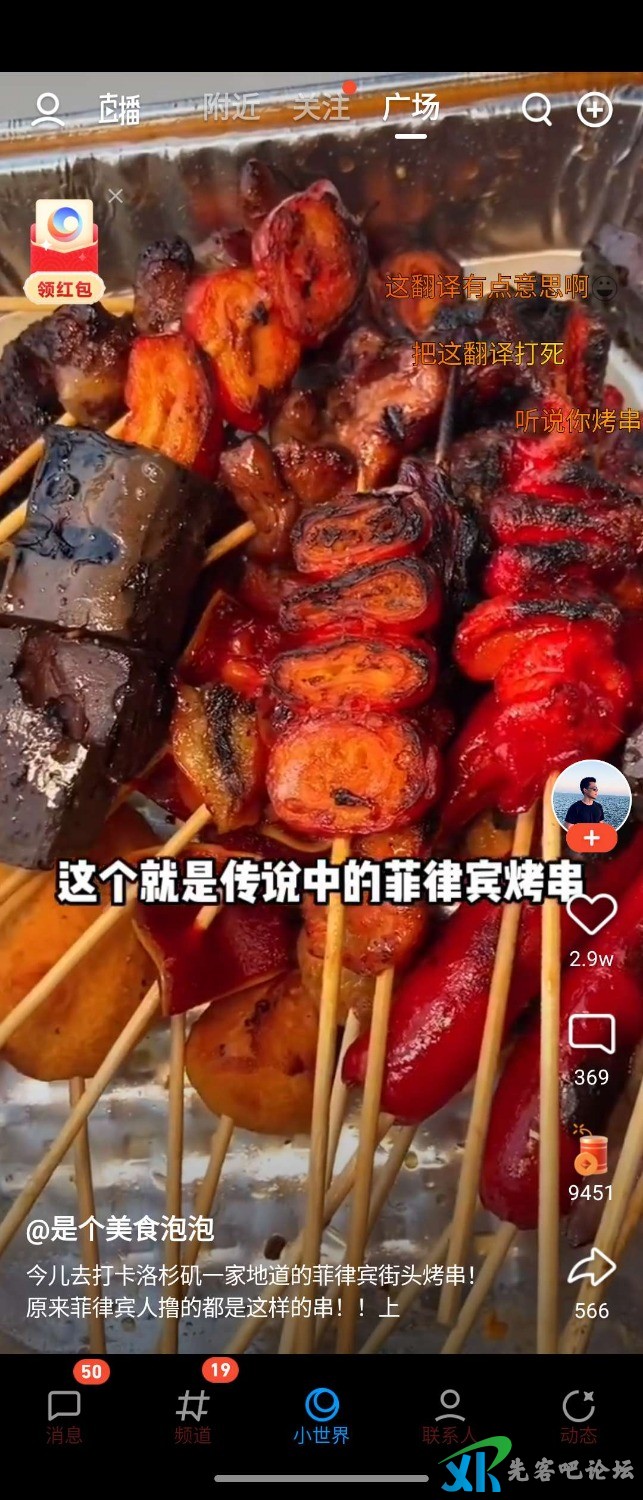Dismiss the red packet floating banner
The height and width of the screenshot is (1500, 643).
coord(115,196)
